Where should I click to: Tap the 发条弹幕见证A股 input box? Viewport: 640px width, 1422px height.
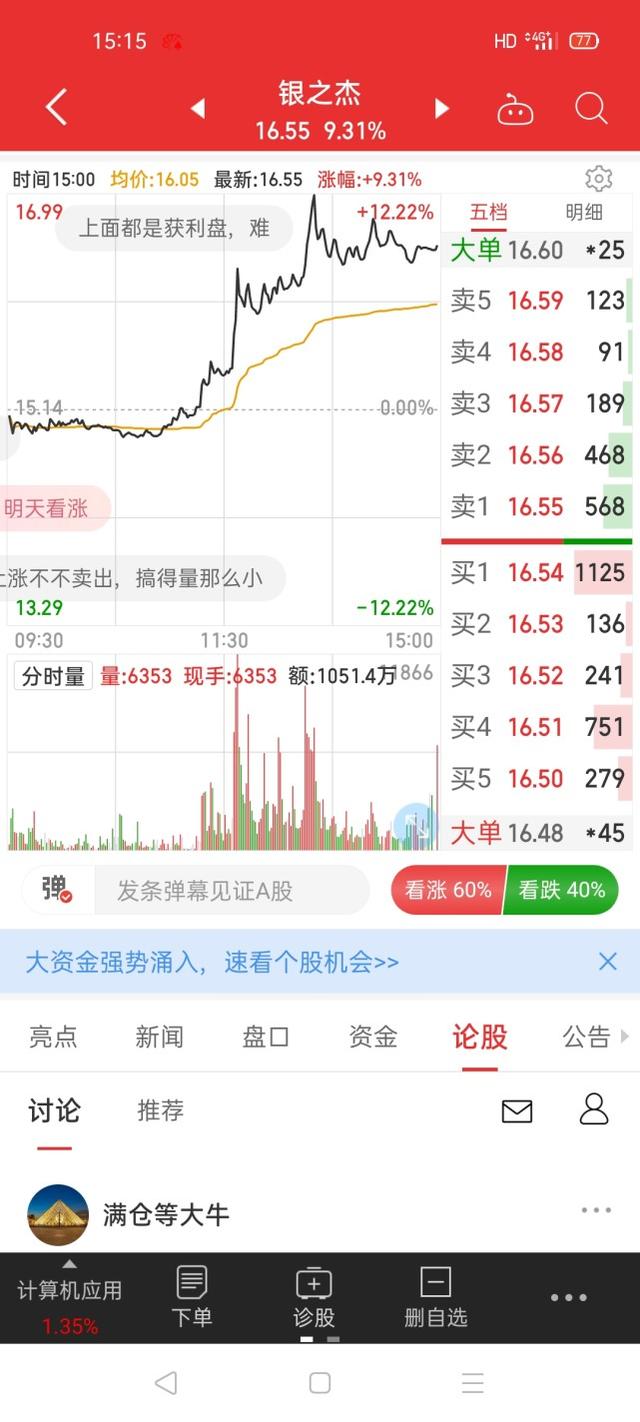pyautogui.click(x=232, y=890)
